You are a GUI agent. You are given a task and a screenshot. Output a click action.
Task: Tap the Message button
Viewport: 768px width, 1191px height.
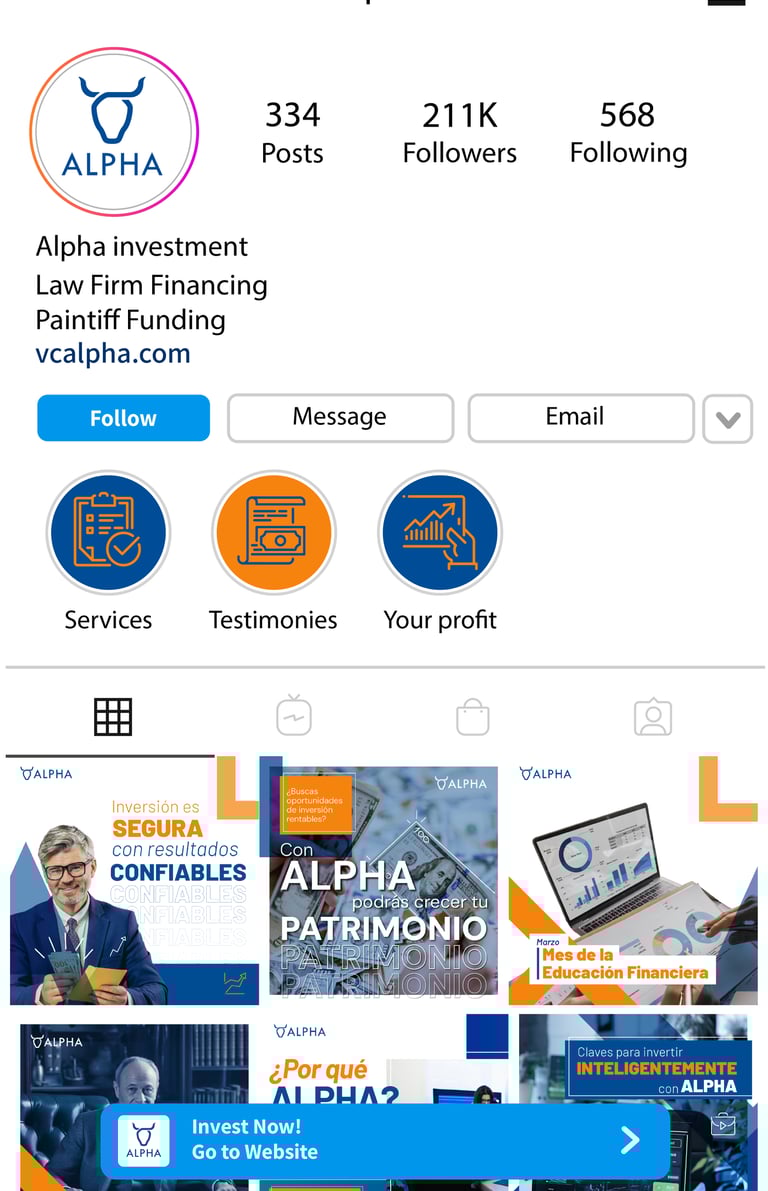tap(340, 417)
